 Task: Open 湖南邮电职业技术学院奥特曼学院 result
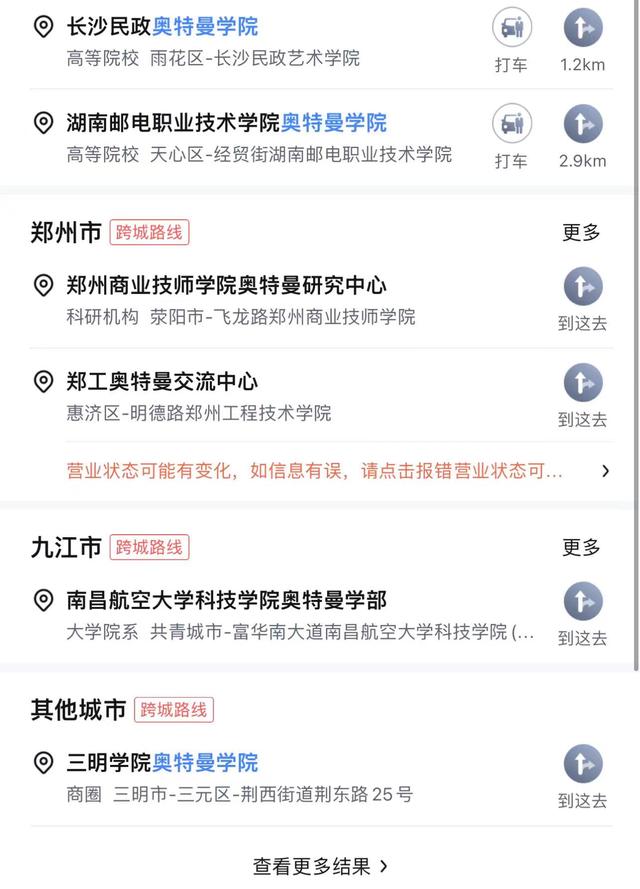click(x=226, y=123)
